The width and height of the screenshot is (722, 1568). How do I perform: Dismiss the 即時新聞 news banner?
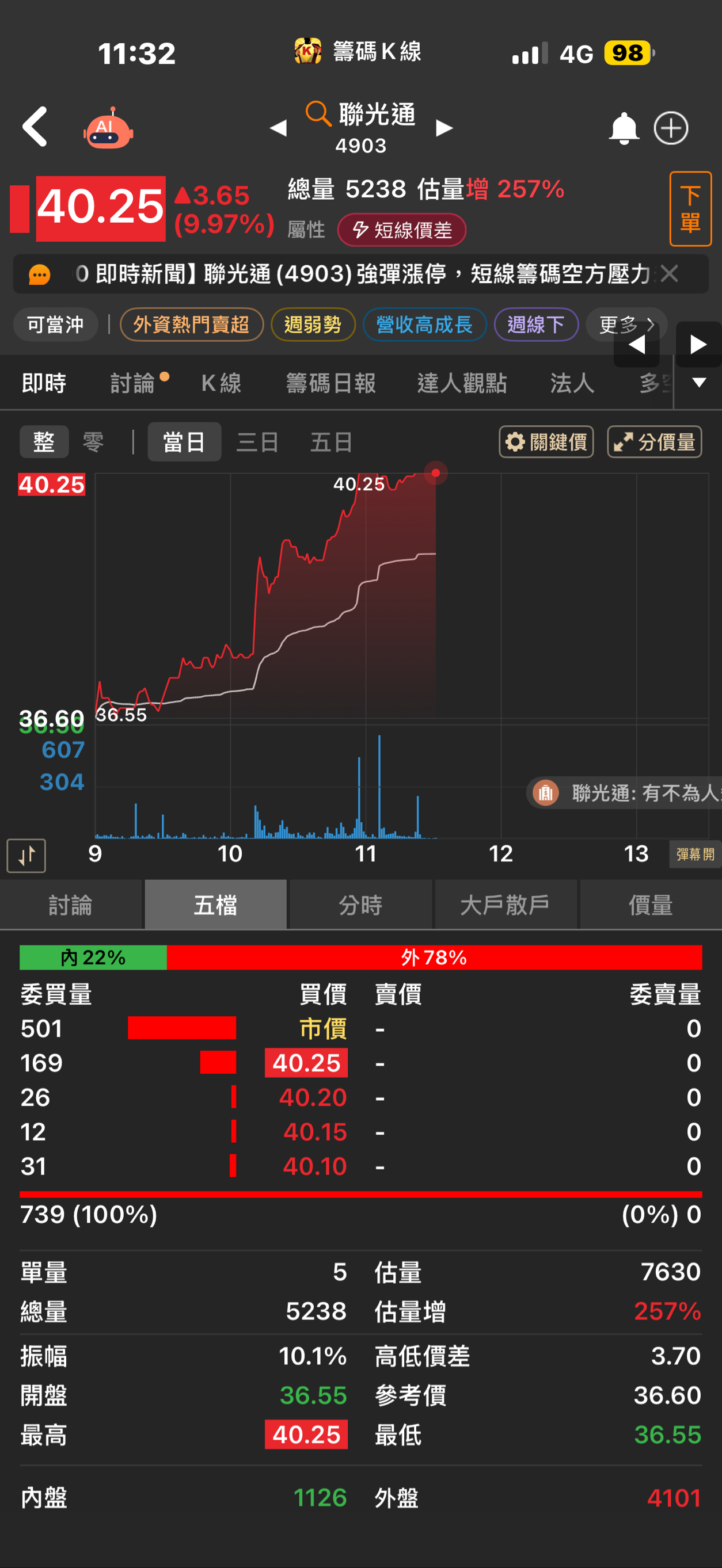(x=669, y=274)
